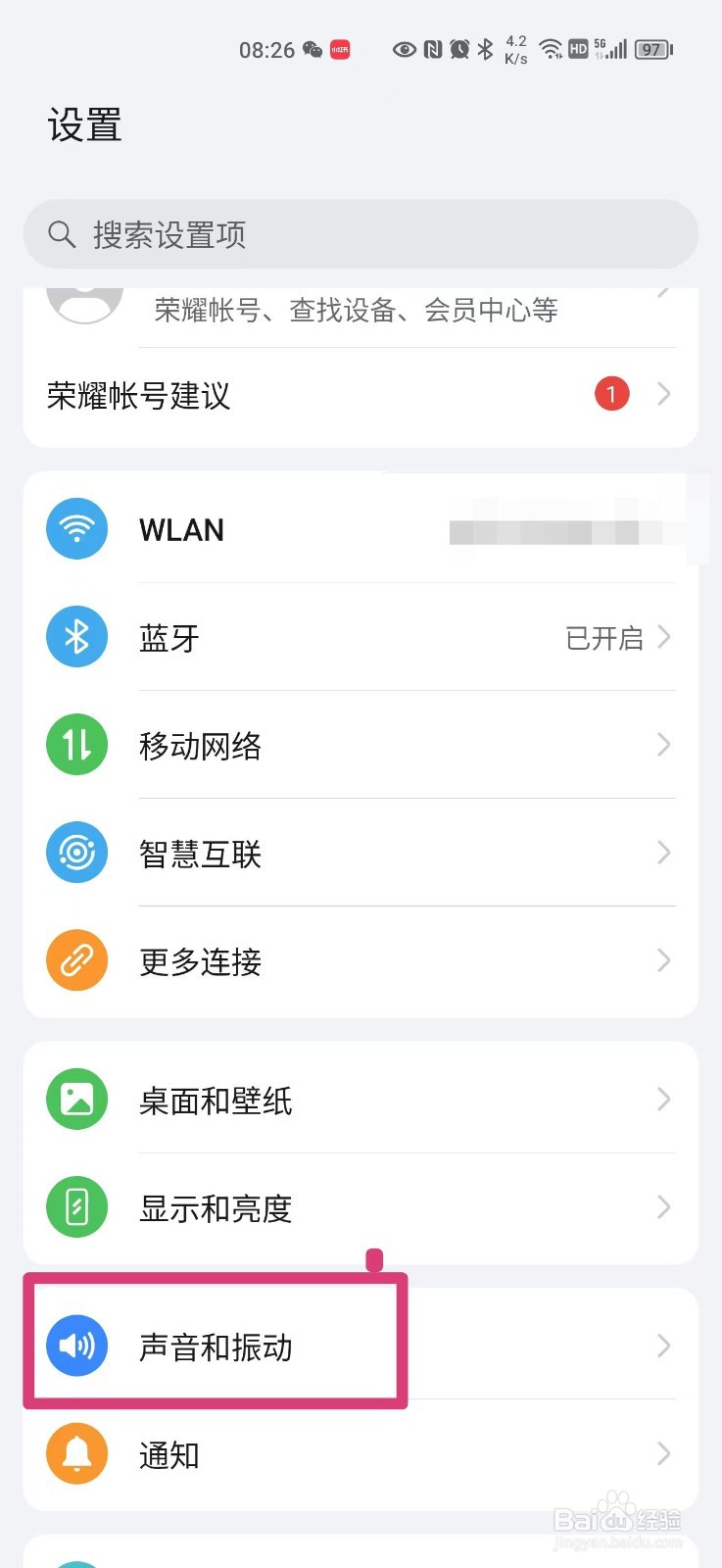This screenshot has width=722, height=1568.
Task: Expand the 更多连接 chevron arrow
Action: pos(664,959)
